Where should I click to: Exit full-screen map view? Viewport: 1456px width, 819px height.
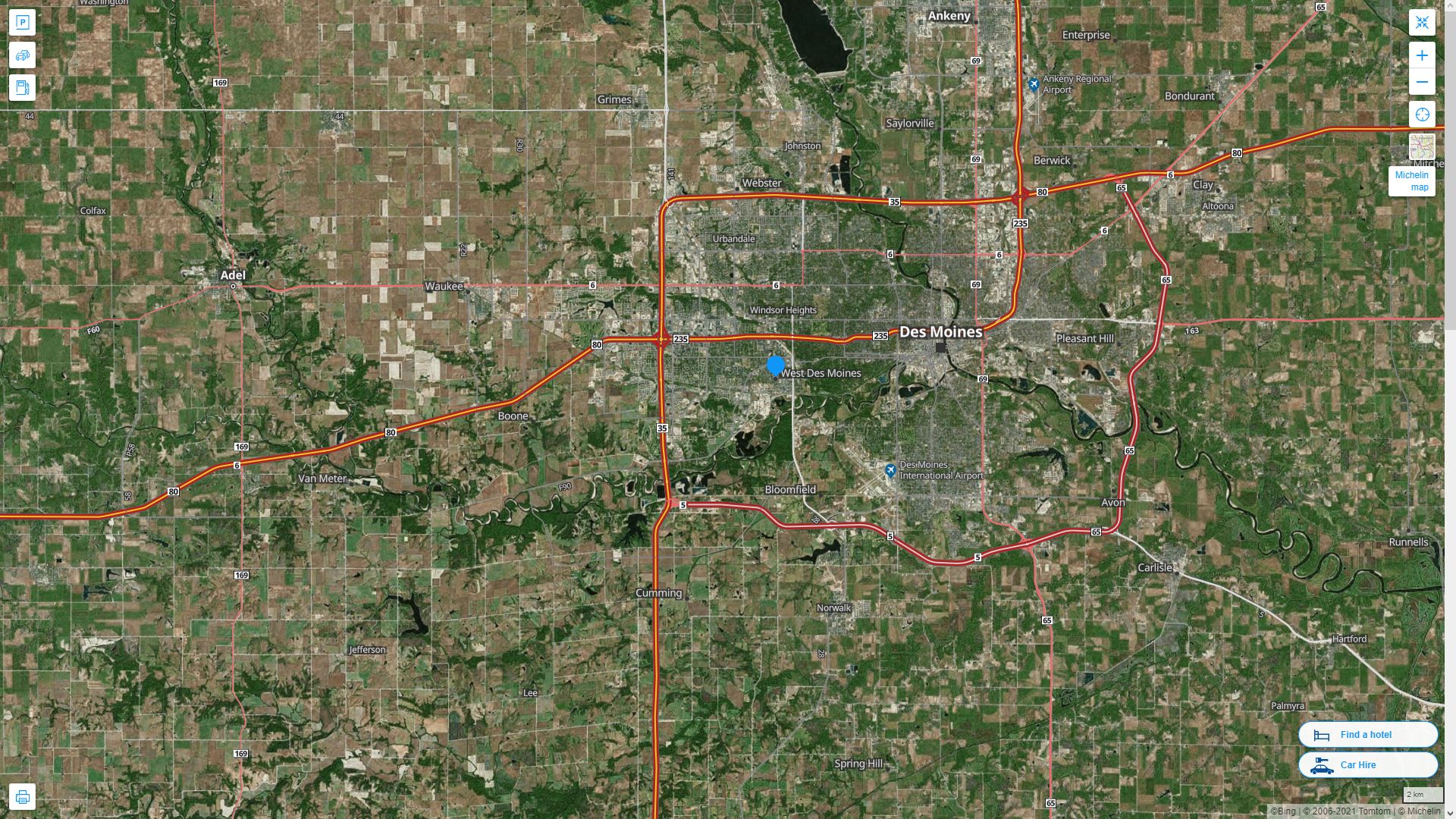tap(1422, 23)
